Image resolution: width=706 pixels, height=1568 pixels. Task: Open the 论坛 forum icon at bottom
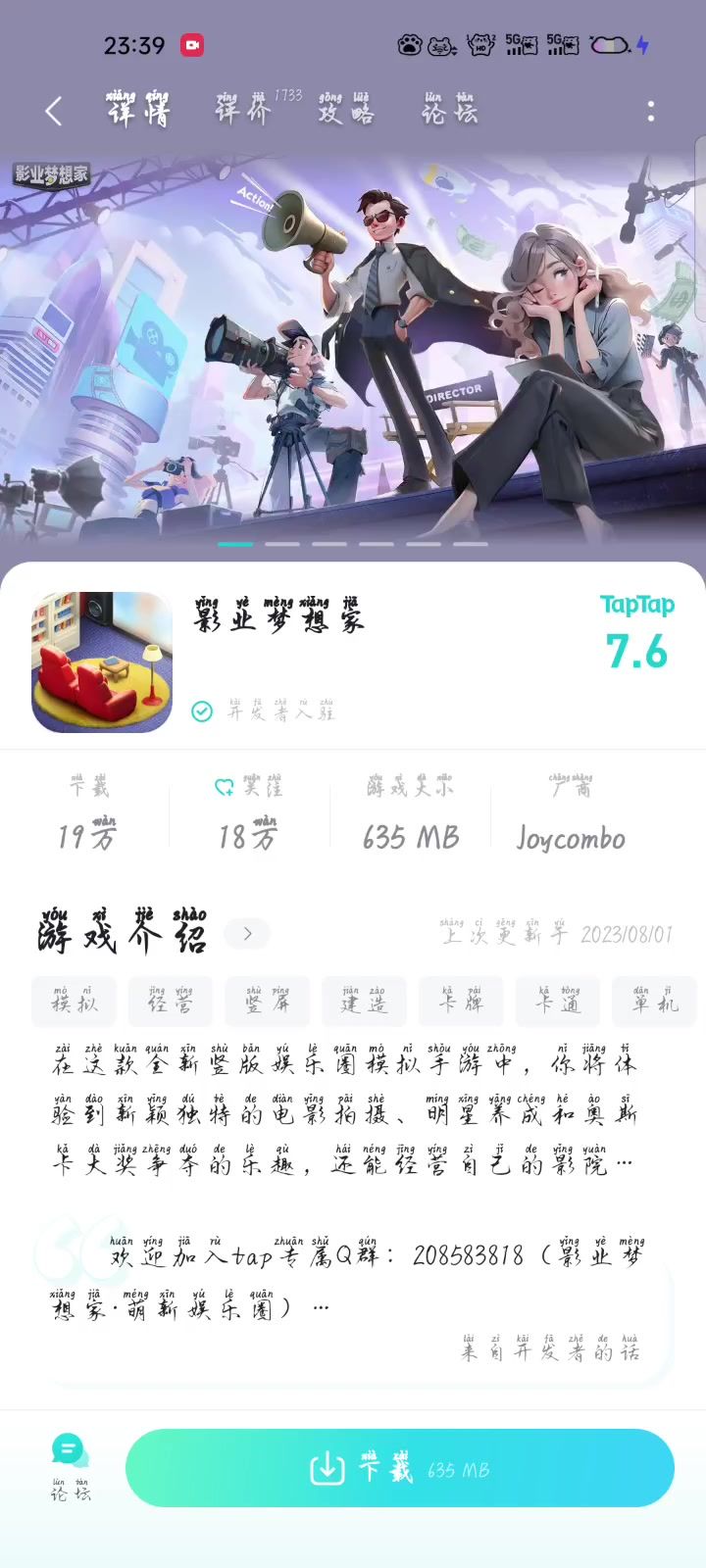point(70,1466)
